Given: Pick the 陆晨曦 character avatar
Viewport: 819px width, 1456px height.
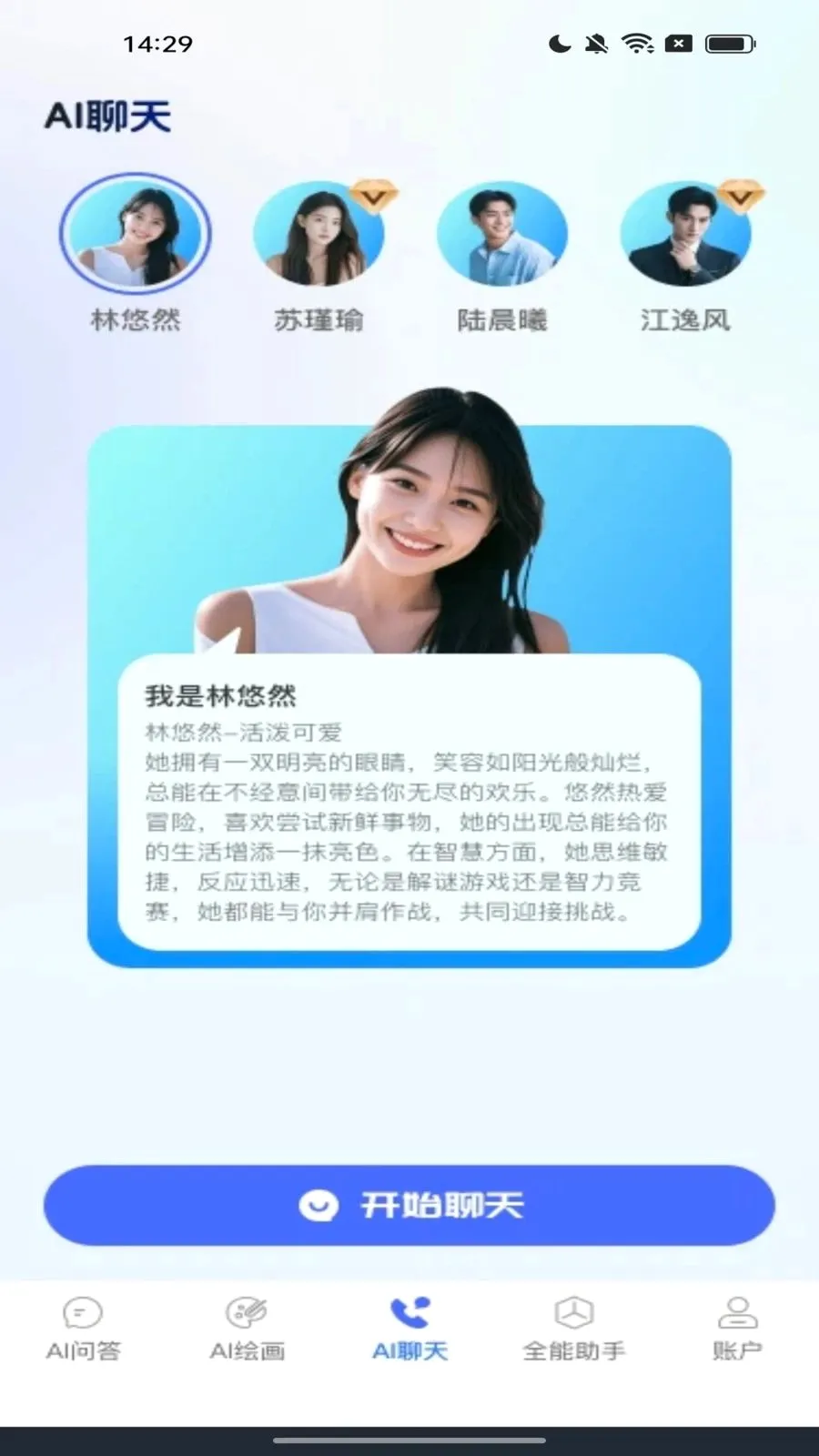Looking at the screenshot, I should [x=502, y=234].
